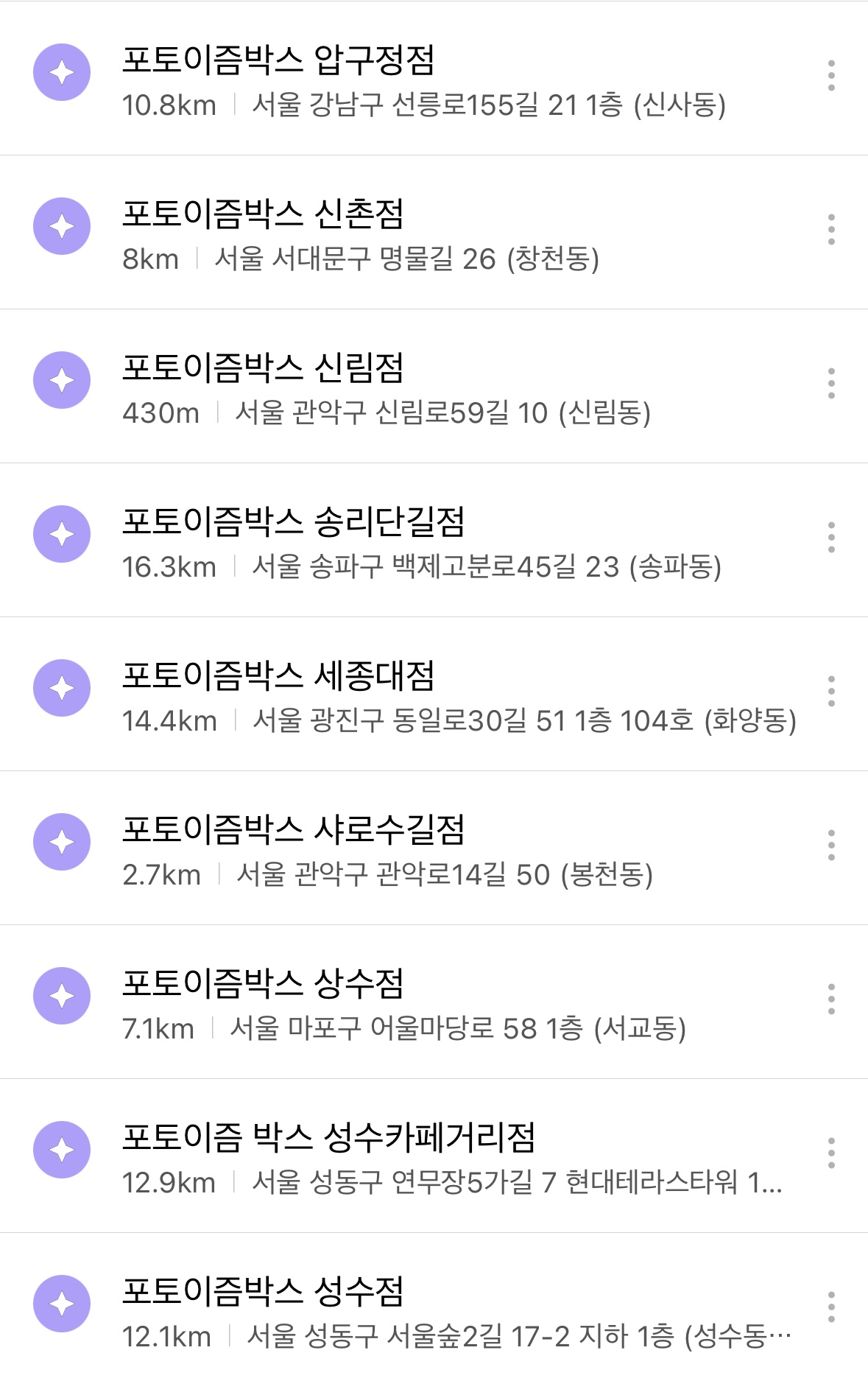The image size is (868, 1381).
Task: Open the three-dot menu for 포토이즘박스 신림점
Action: pyautogui.click(x=831, y=384)
